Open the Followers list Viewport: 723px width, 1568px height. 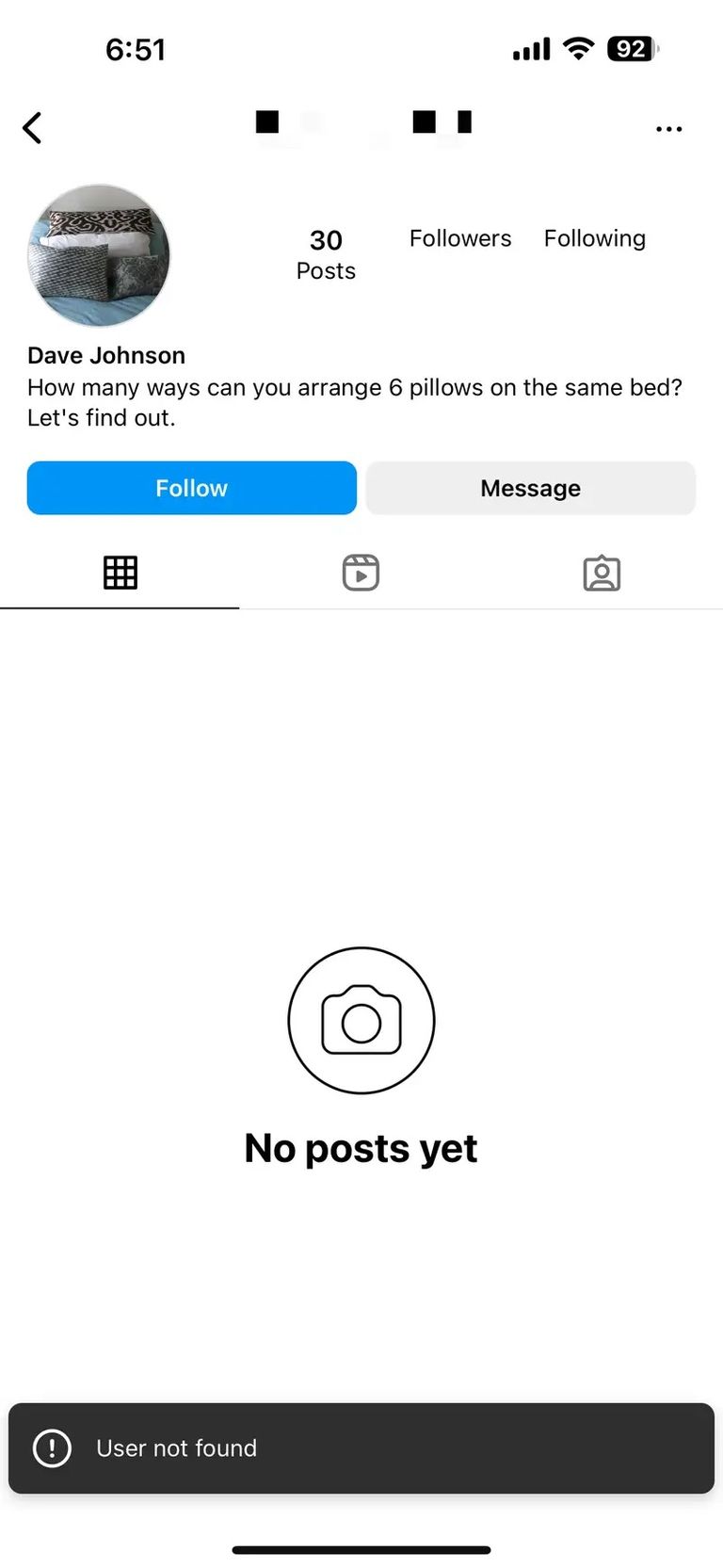coord(460,239)
